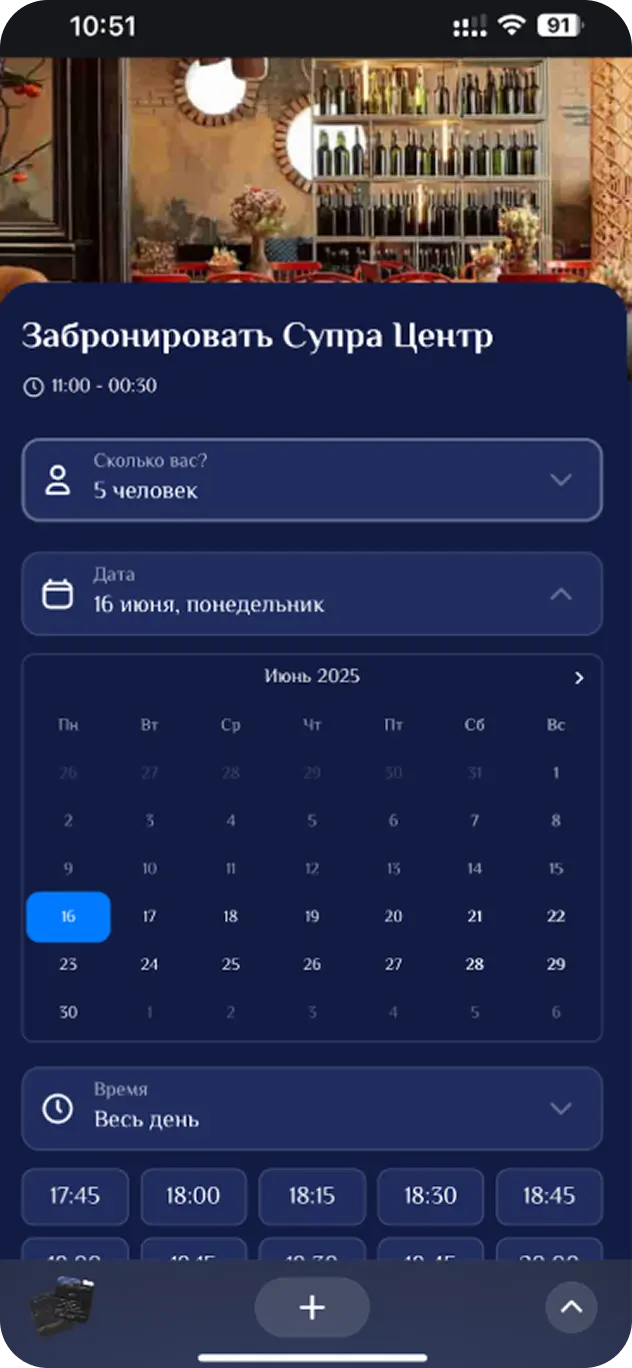This screenshot has width=632, height=1368.
Task: Choose the 18:45 time slot
Action: (549, 1196)
